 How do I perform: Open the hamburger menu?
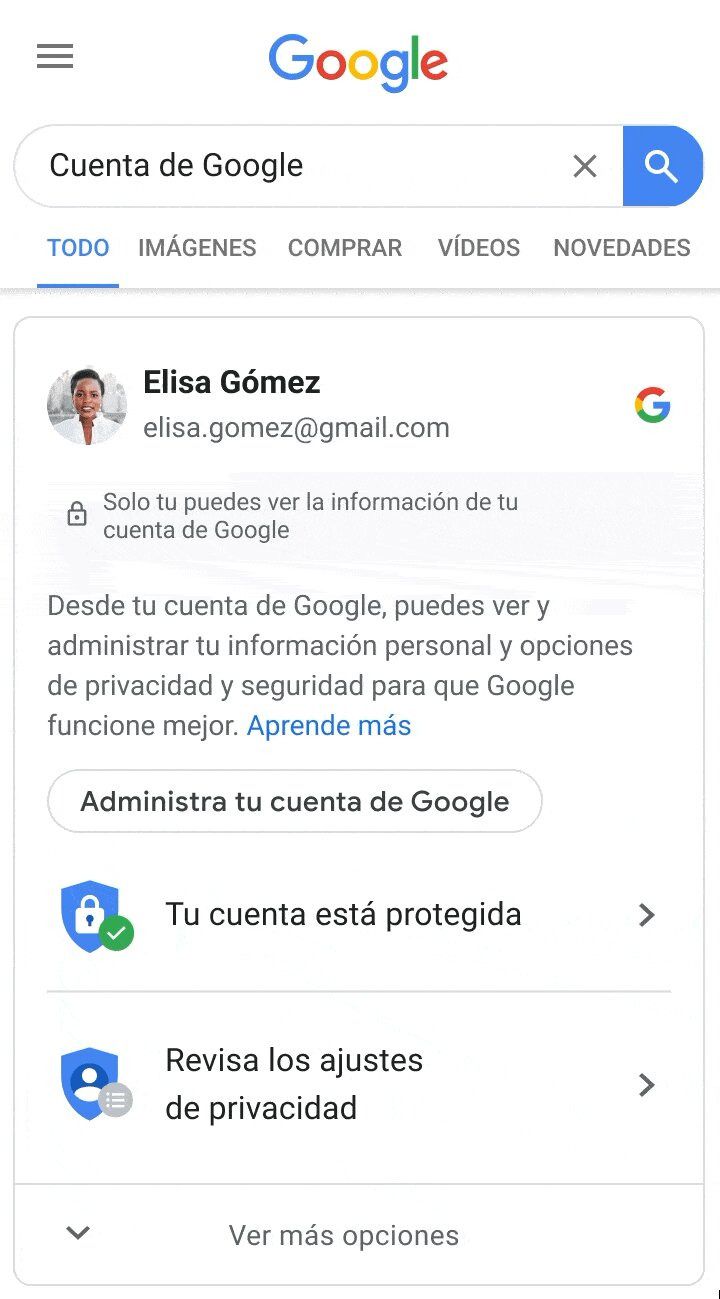click(55, 57)
